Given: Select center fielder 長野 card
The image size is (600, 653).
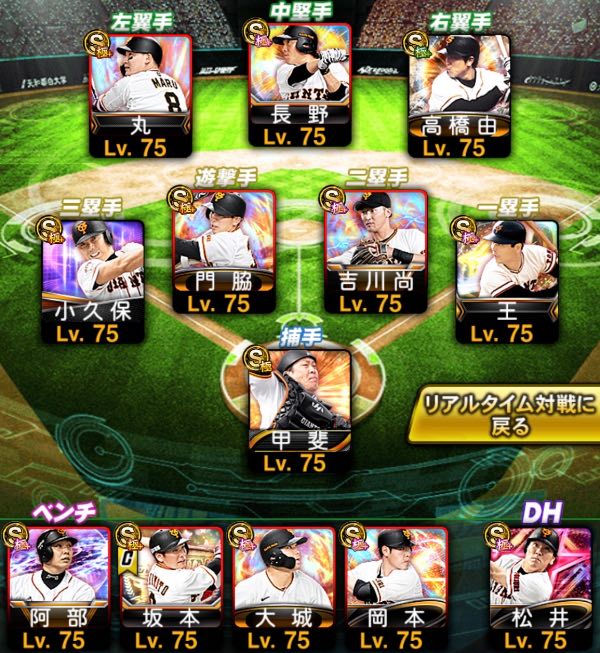Looking at the screenshot, I should pyautogui.click(x=300, y=85).
